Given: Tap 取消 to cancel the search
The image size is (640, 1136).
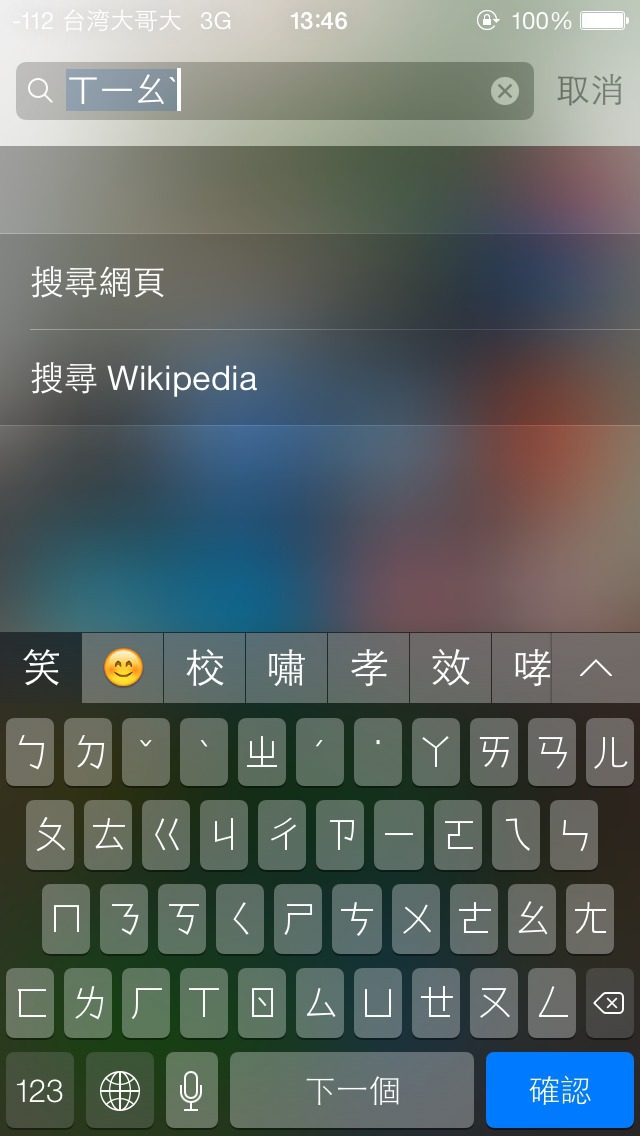Looking at the screenshot, I should pos(589,90).
